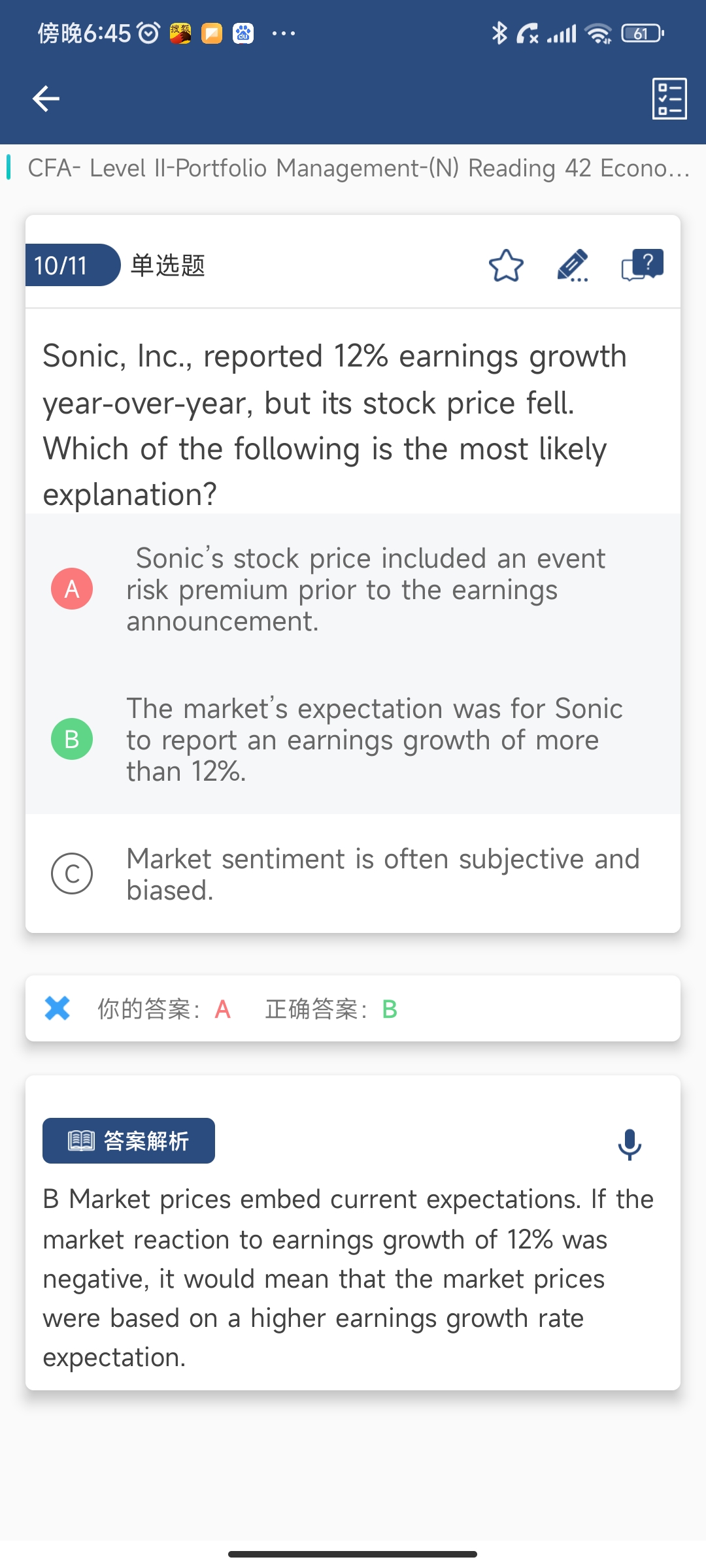Open the question list sheet icon
This screenshot has width=706, height=1568.
669,99
